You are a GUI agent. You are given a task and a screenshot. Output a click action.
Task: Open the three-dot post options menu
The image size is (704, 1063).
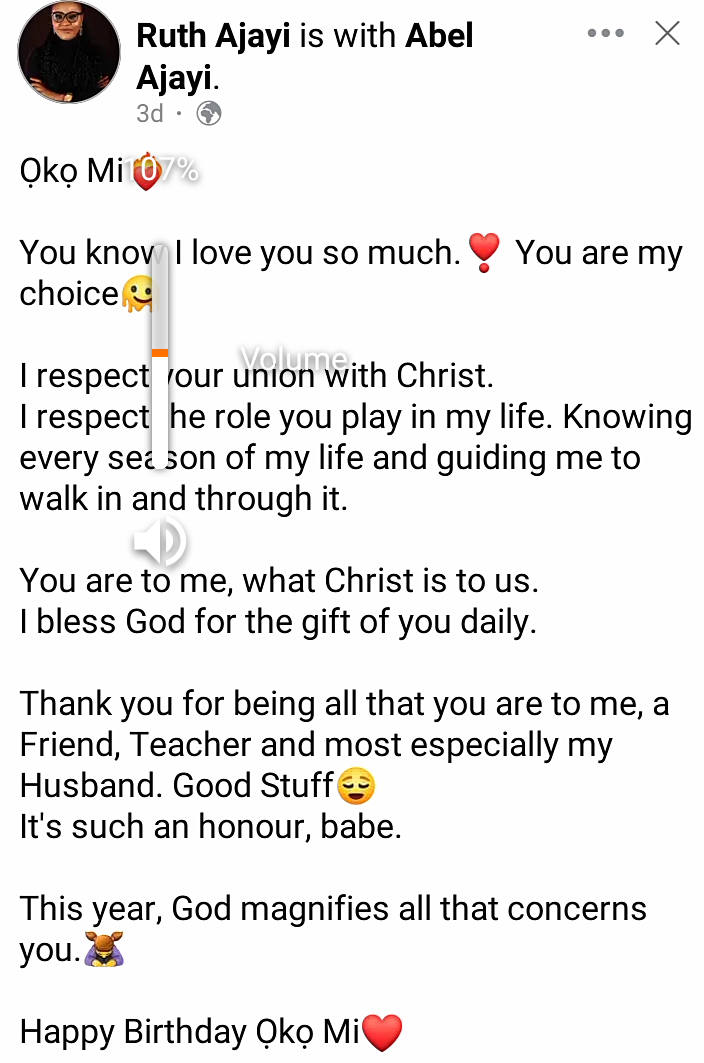(605, 33)
